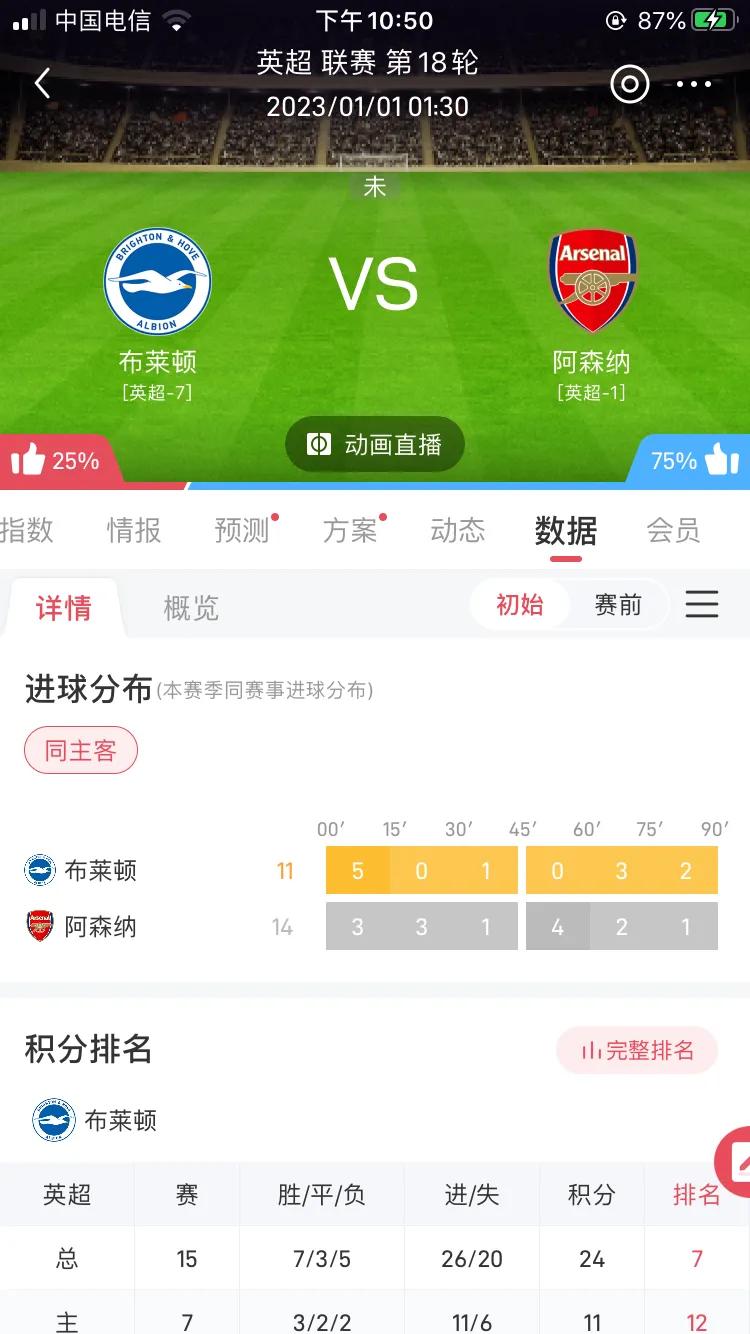Open the ellipsis more options icon

(x=694, y=84)
